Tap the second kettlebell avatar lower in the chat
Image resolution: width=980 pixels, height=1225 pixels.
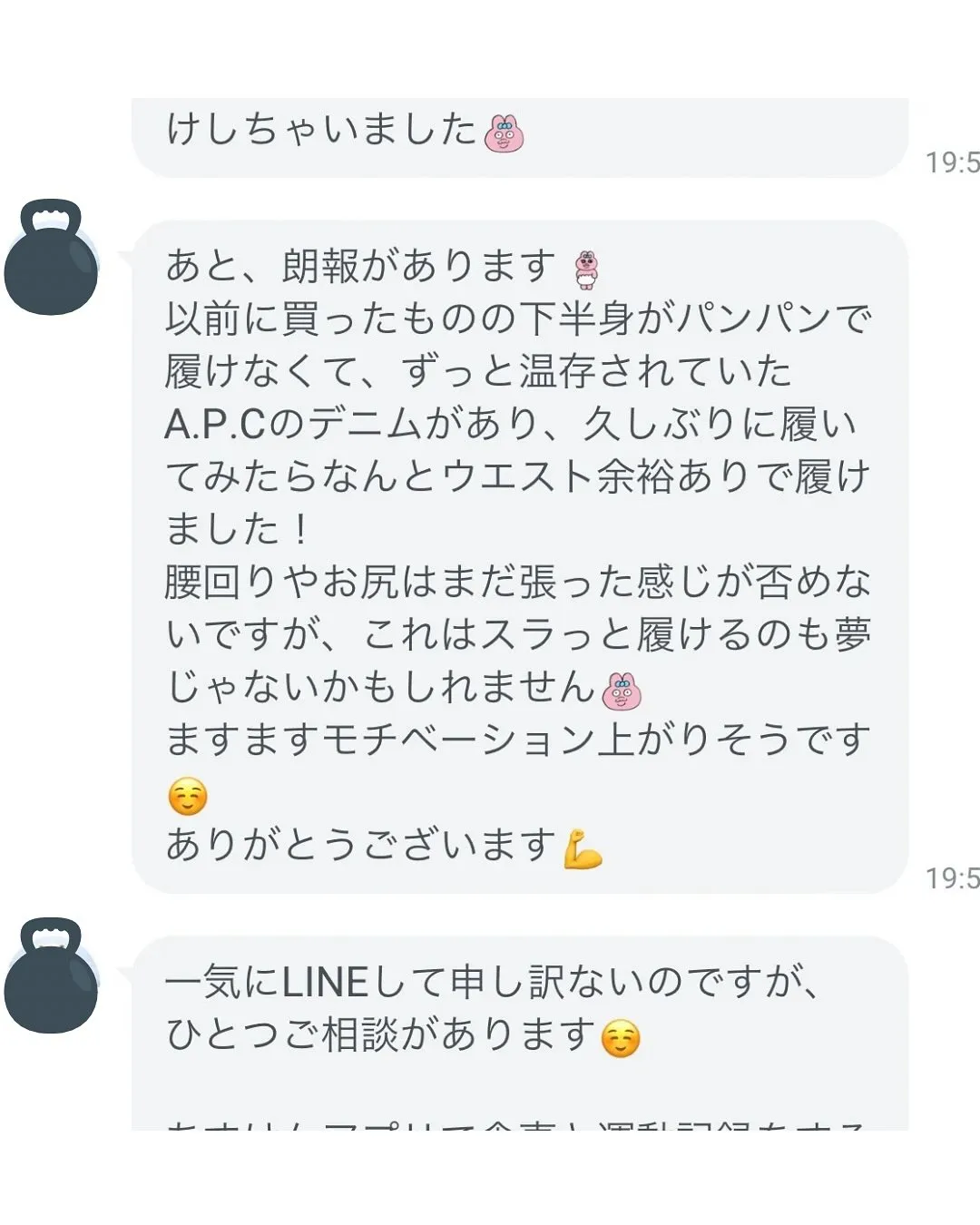[x=52, y=989]
